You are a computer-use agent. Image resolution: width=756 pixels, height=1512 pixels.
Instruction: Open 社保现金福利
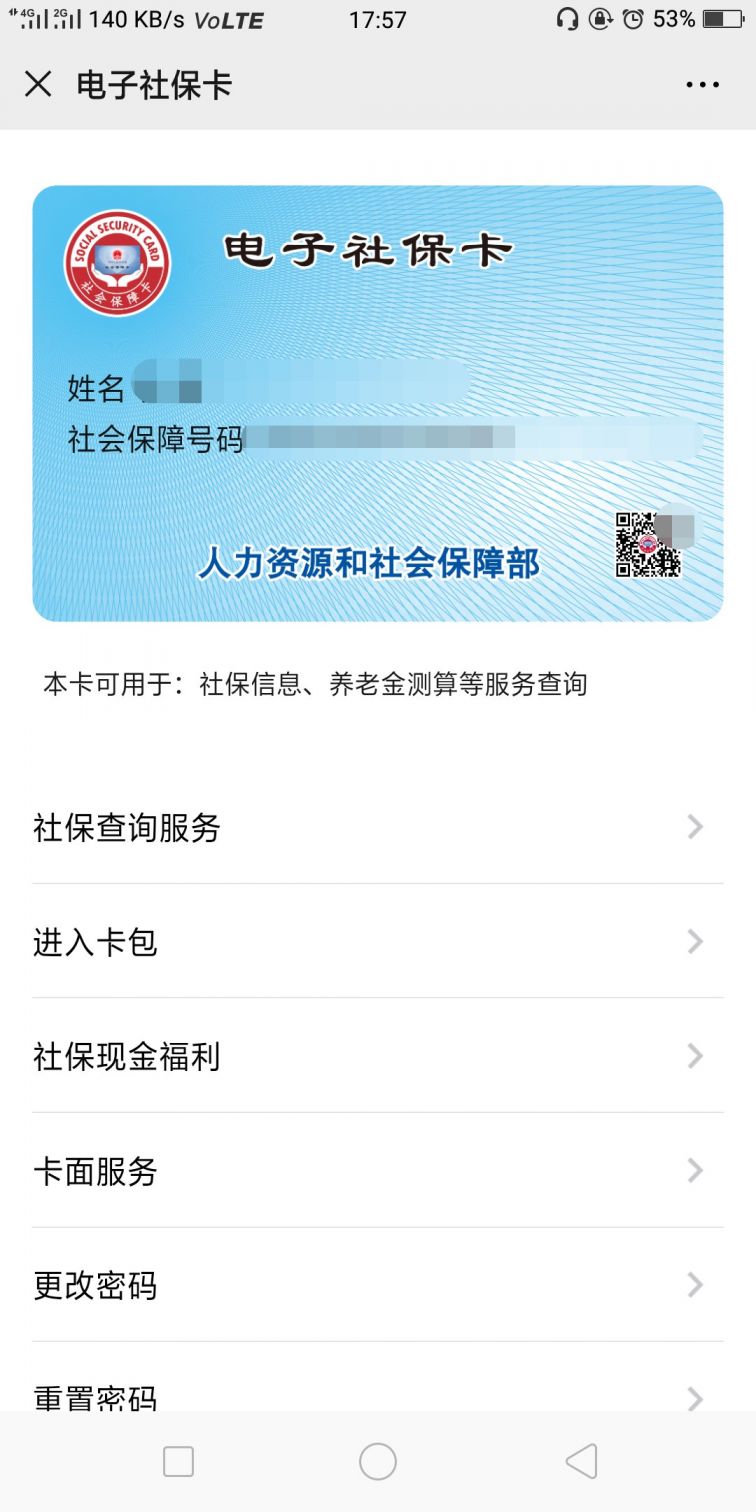pos(377,1056)
